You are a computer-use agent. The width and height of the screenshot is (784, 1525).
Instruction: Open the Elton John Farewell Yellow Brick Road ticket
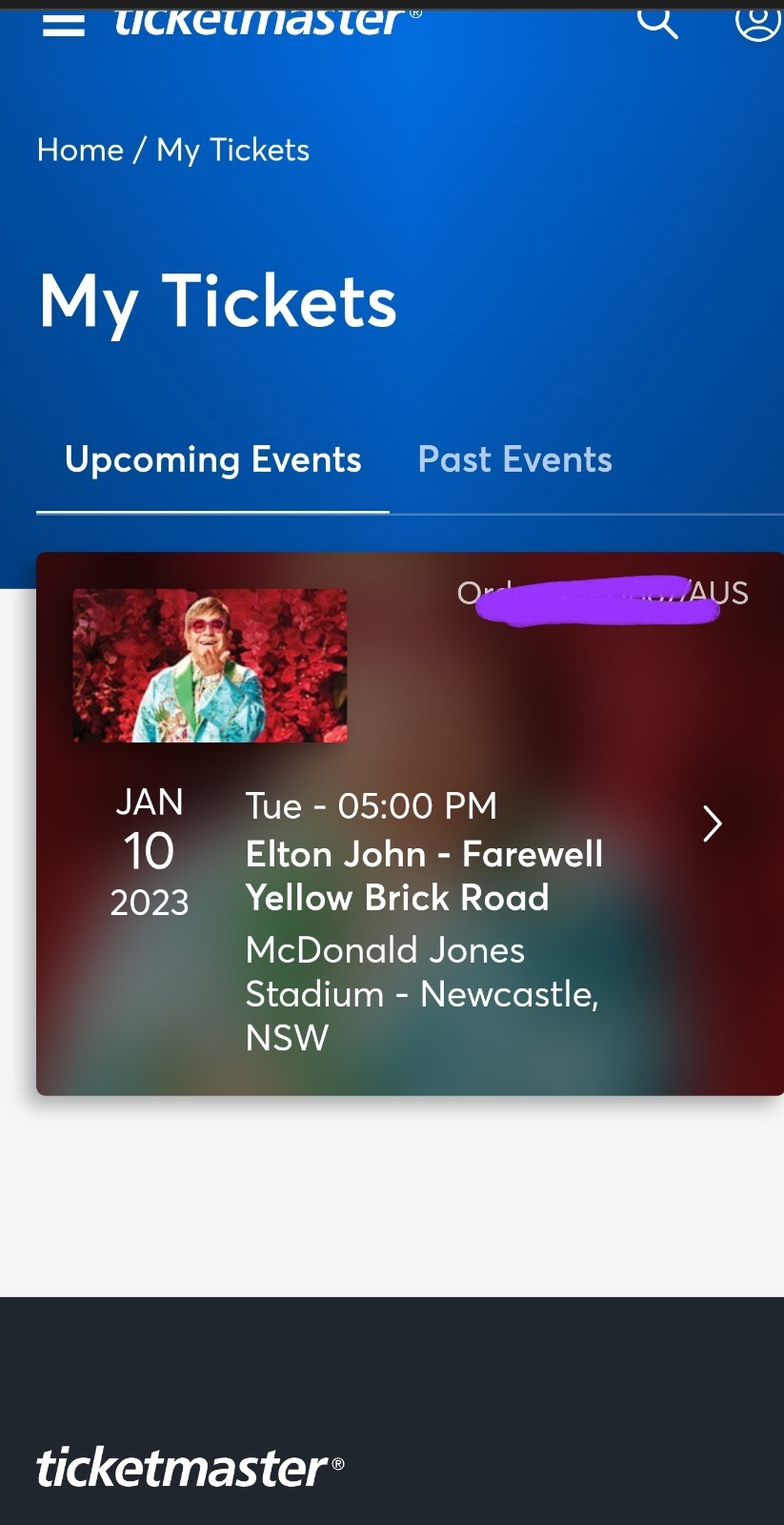click(424, 875)
